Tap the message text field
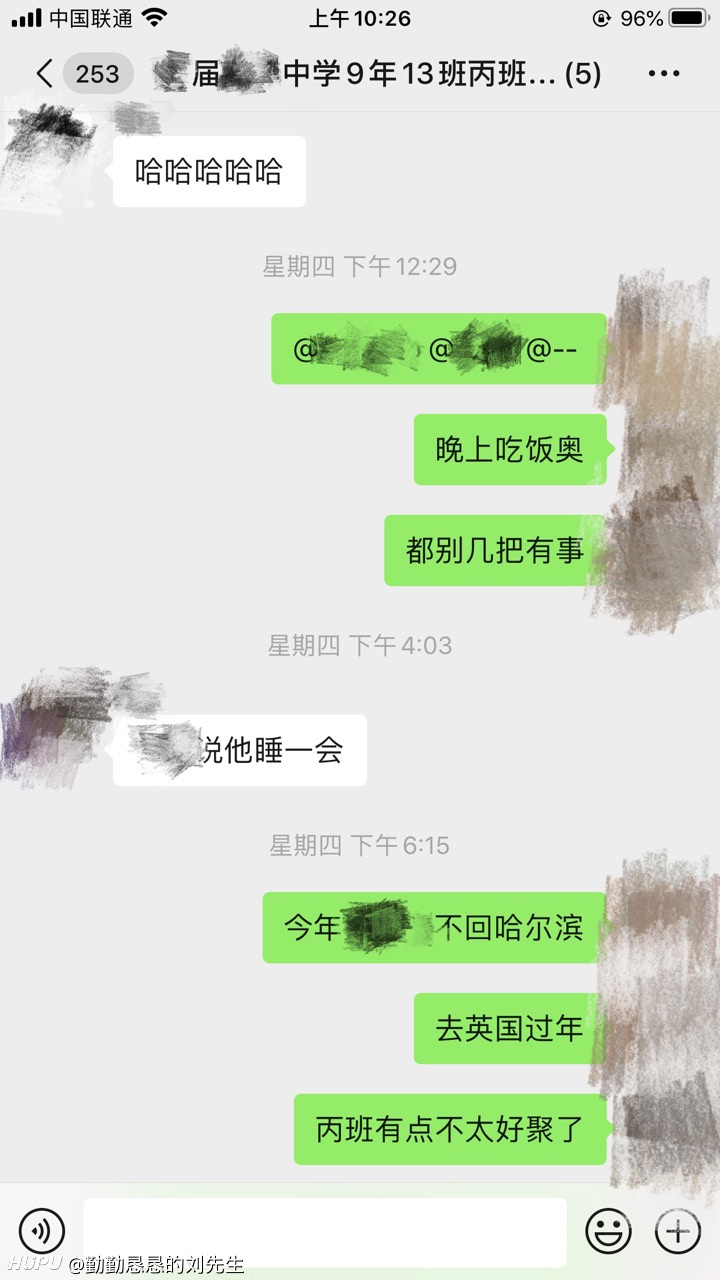This screenshot has height=1280, width=720. [325, 1231]
